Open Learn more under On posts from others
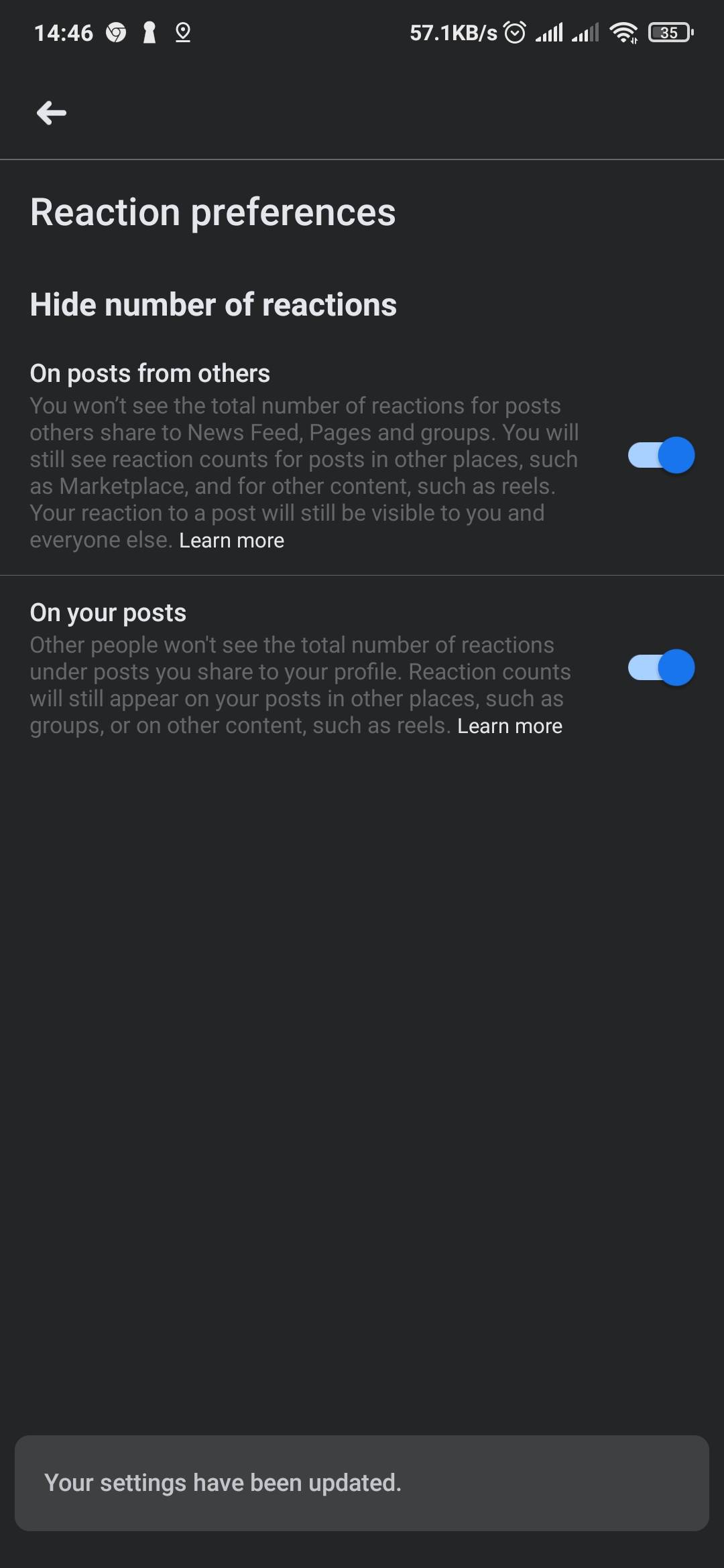This screenshot has width=724, height=1568. 231,540
